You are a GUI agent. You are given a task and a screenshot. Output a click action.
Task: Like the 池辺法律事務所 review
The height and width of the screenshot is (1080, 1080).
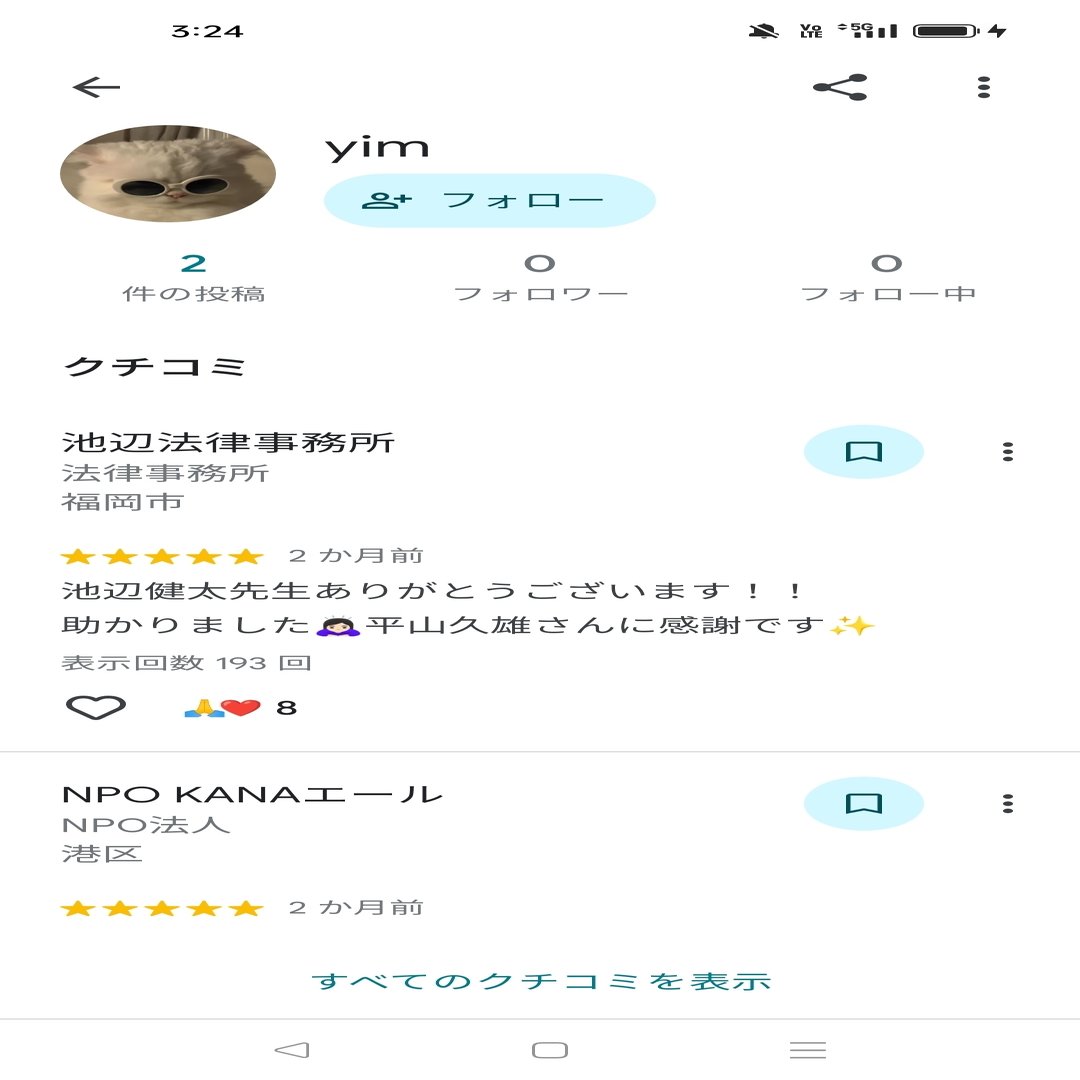[96, 708]
